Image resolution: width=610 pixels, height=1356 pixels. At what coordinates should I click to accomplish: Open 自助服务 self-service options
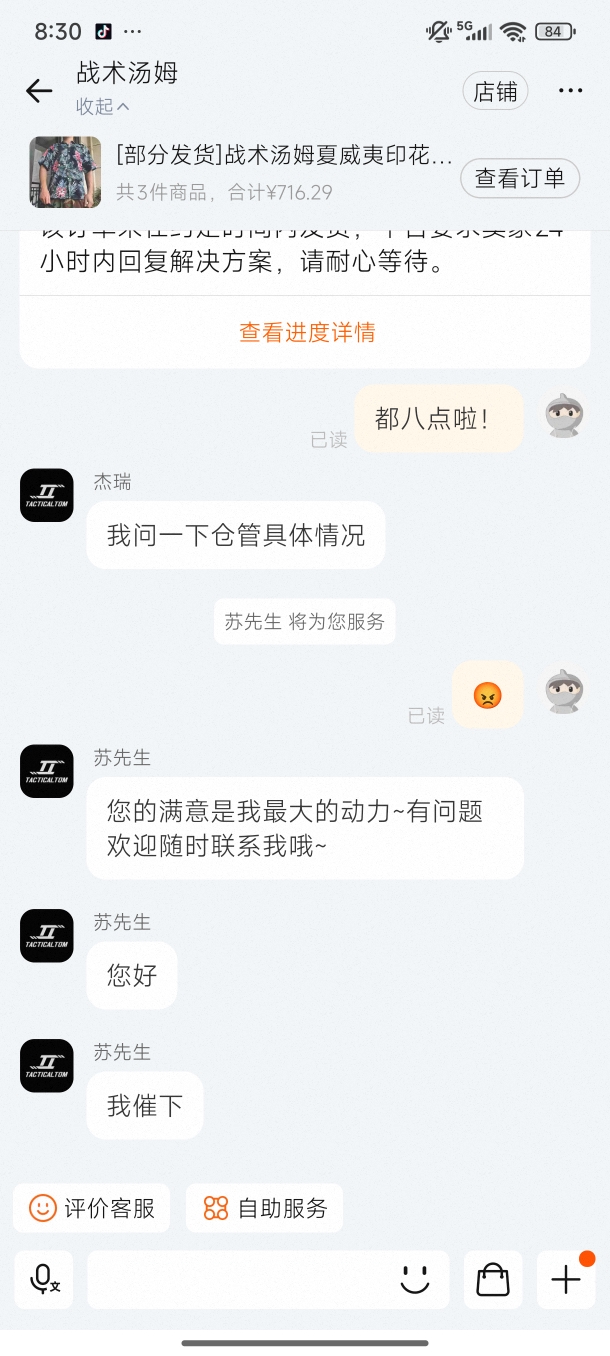[265, 1208]
